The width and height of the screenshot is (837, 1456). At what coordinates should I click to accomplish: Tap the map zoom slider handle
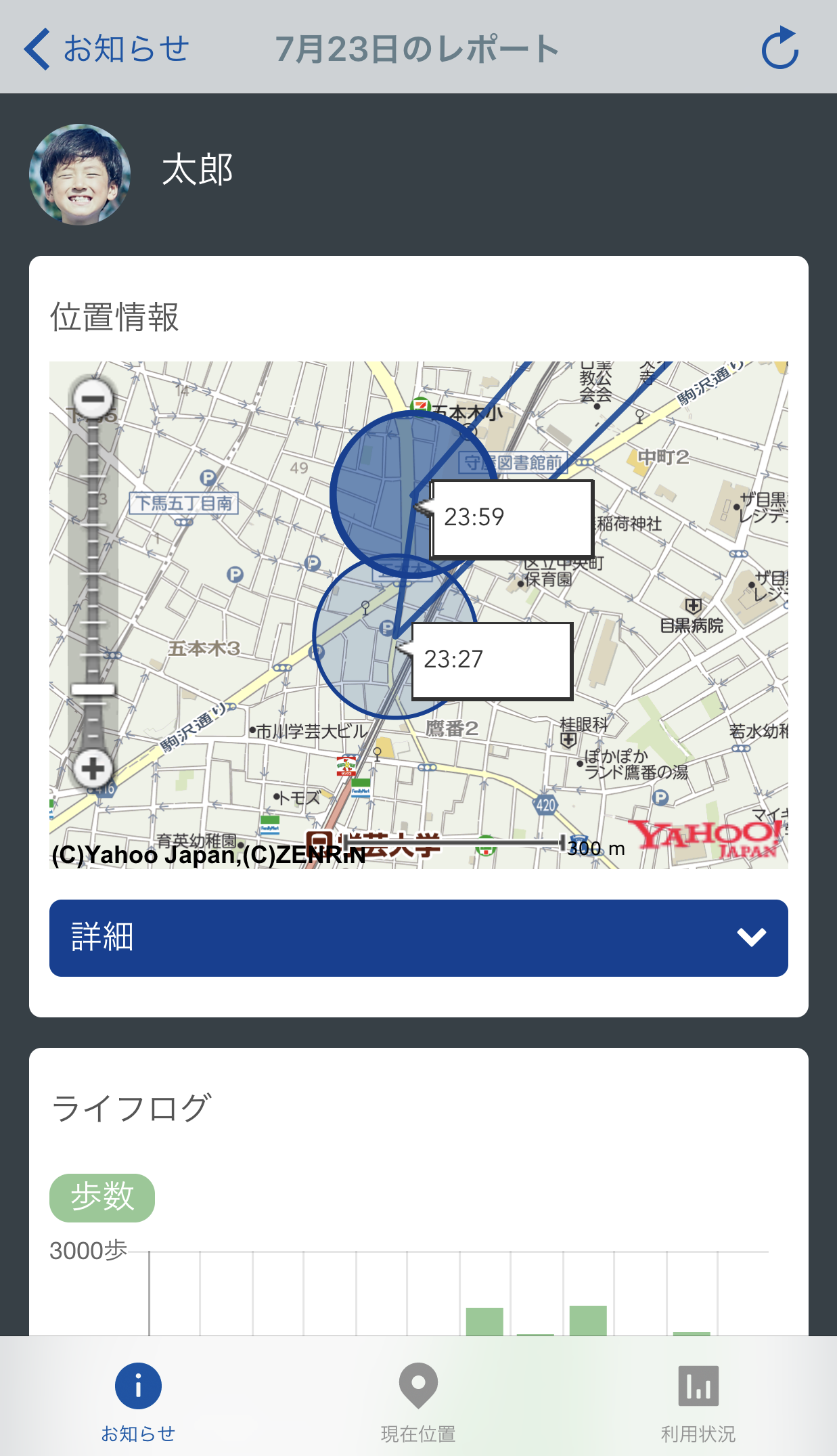[93, 690]
